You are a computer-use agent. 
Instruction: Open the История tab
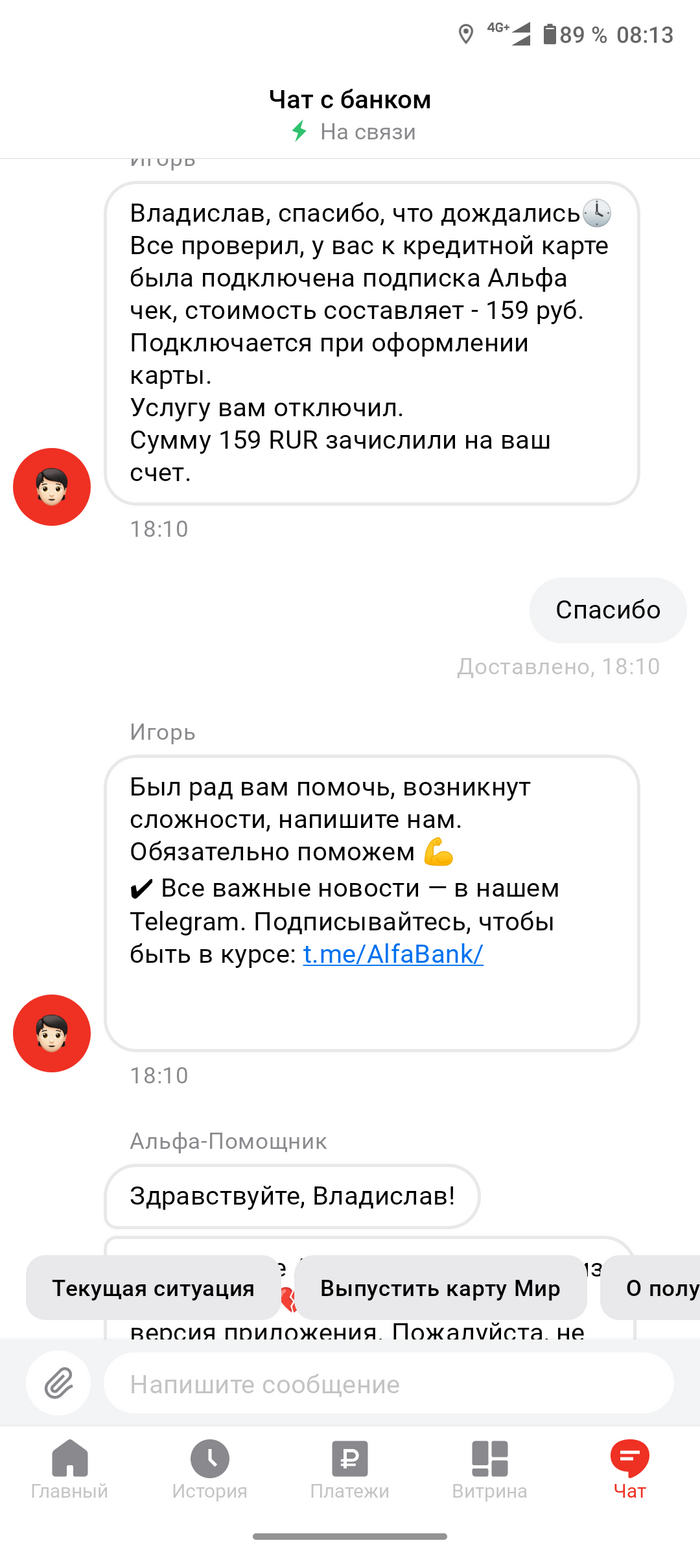[209, 1471]
